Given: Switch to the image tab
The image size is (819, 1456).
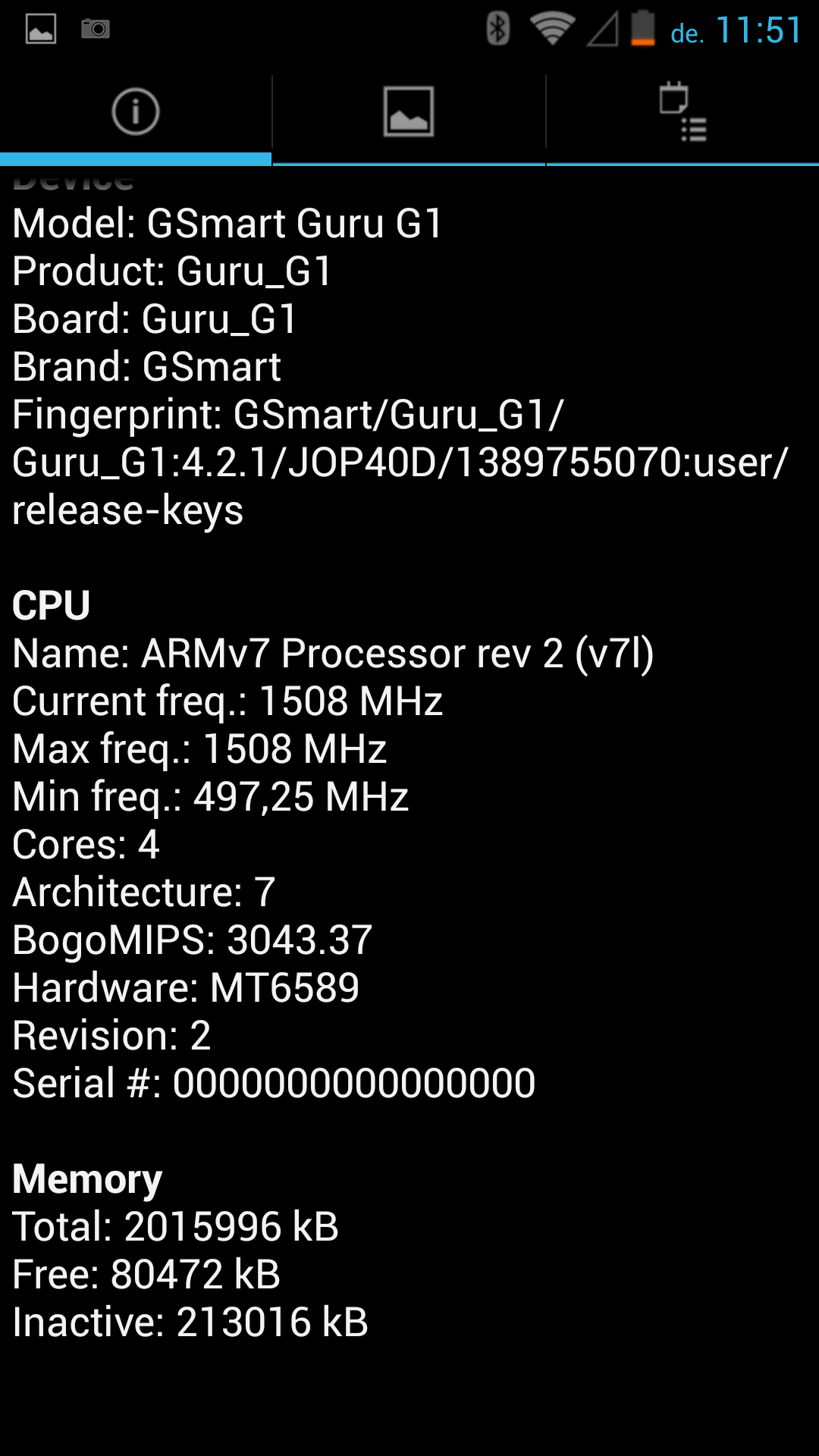Looking at the screenshot, I should click(x=409, y=112).
